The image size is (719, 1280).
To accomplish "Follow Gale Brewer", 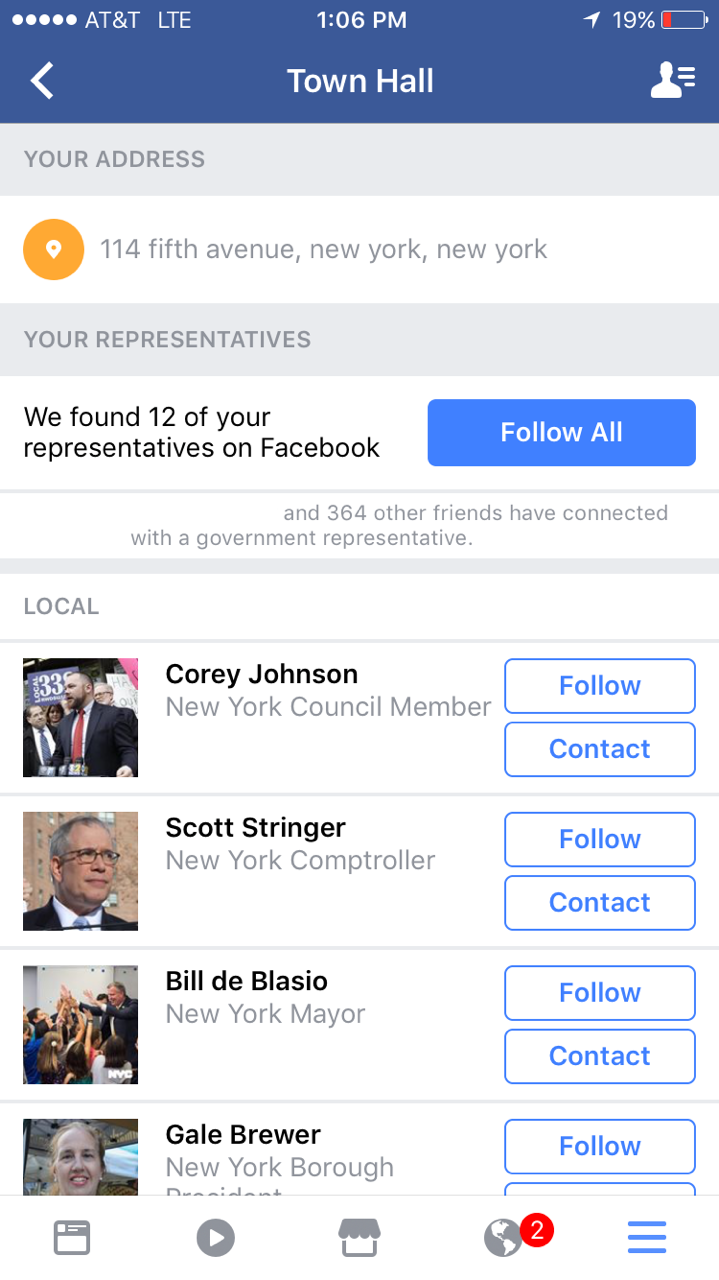I will (x=600, y=1146).
